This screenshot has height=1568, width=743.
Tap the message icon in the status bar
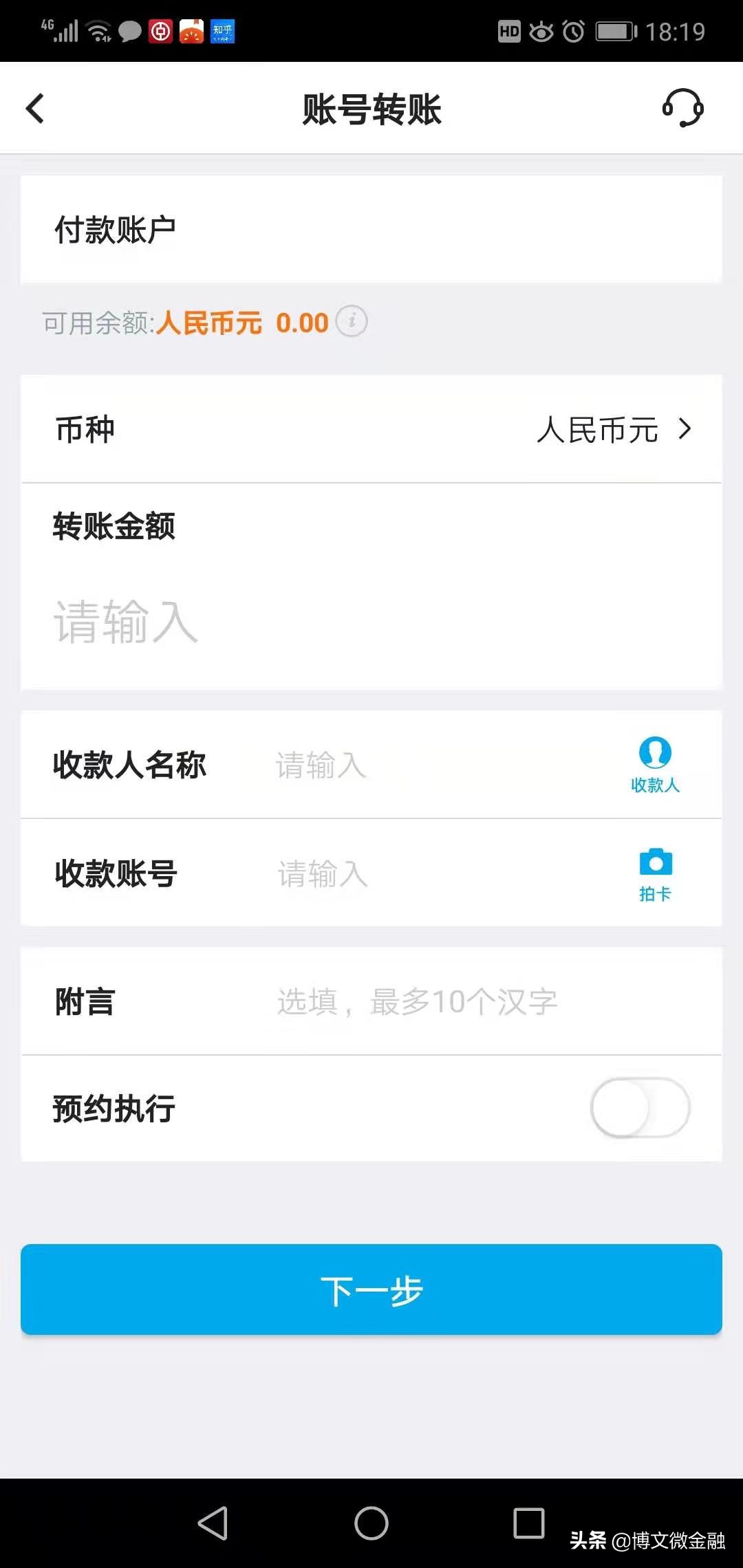point(128,30)
